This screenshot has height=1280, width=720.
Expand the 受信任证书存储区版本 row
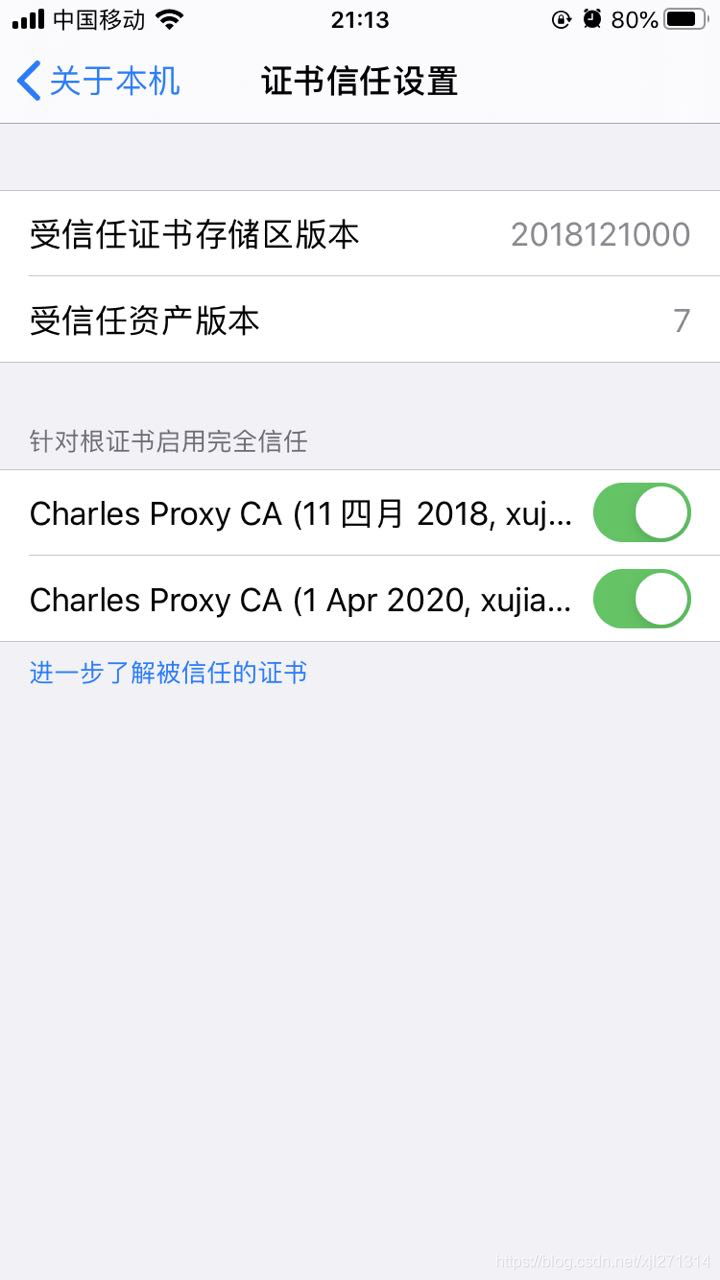tap(360, 233)
